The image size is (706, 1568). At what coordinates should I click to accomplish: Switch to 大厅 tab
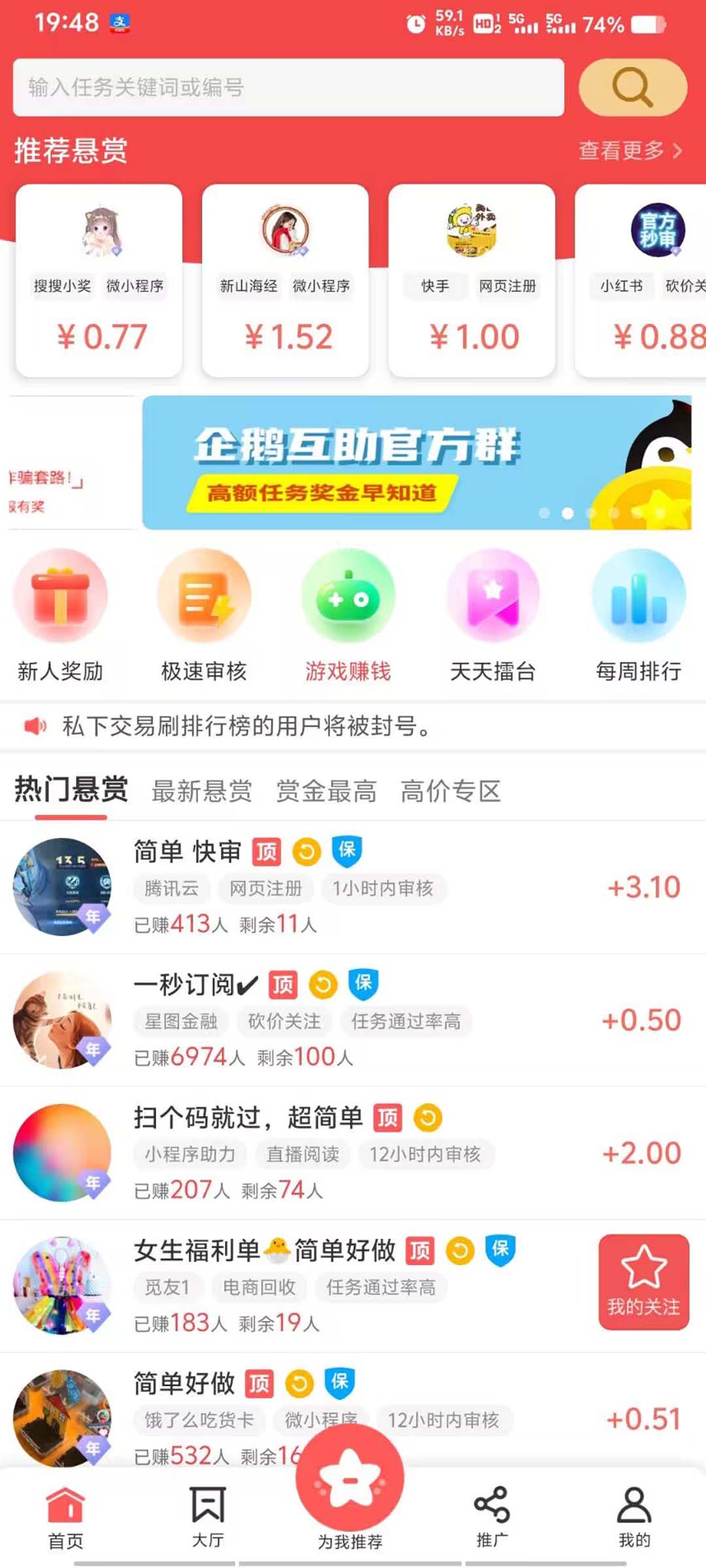click(x=208, y=1517)
